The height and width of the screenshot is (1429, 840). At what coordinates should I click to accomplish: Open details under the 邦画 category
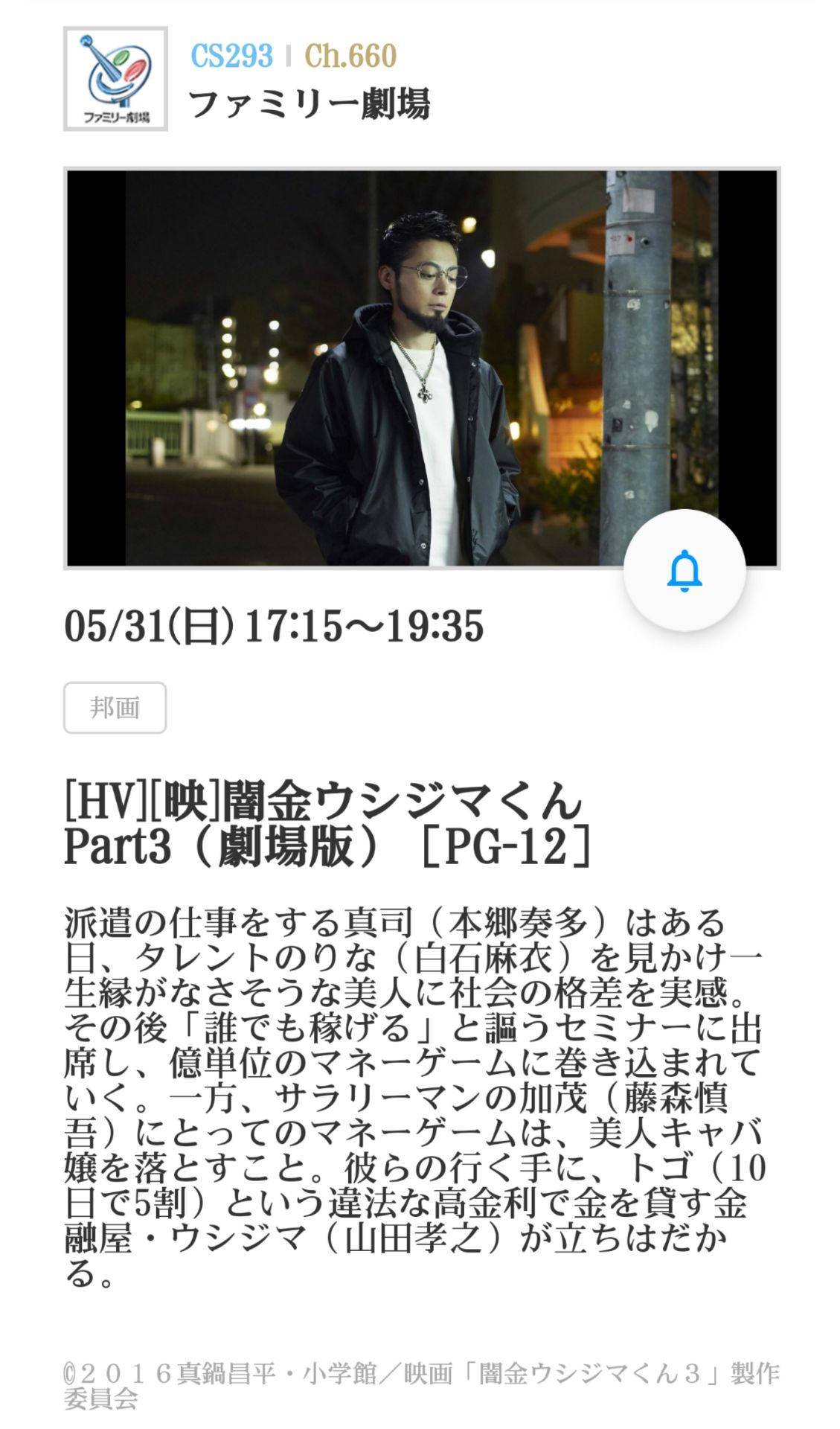coord(115,708)
